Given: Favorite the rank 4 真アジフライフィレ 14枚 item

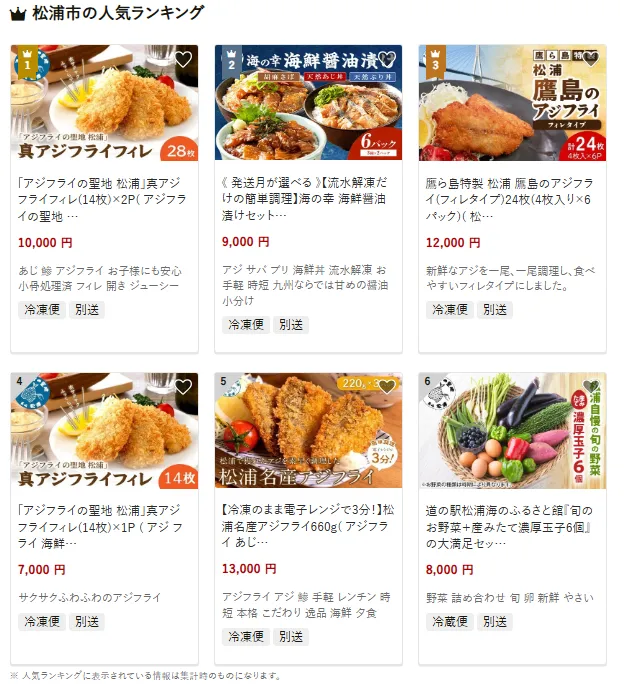Looking at the screenshot, I should tap(183, 387).
